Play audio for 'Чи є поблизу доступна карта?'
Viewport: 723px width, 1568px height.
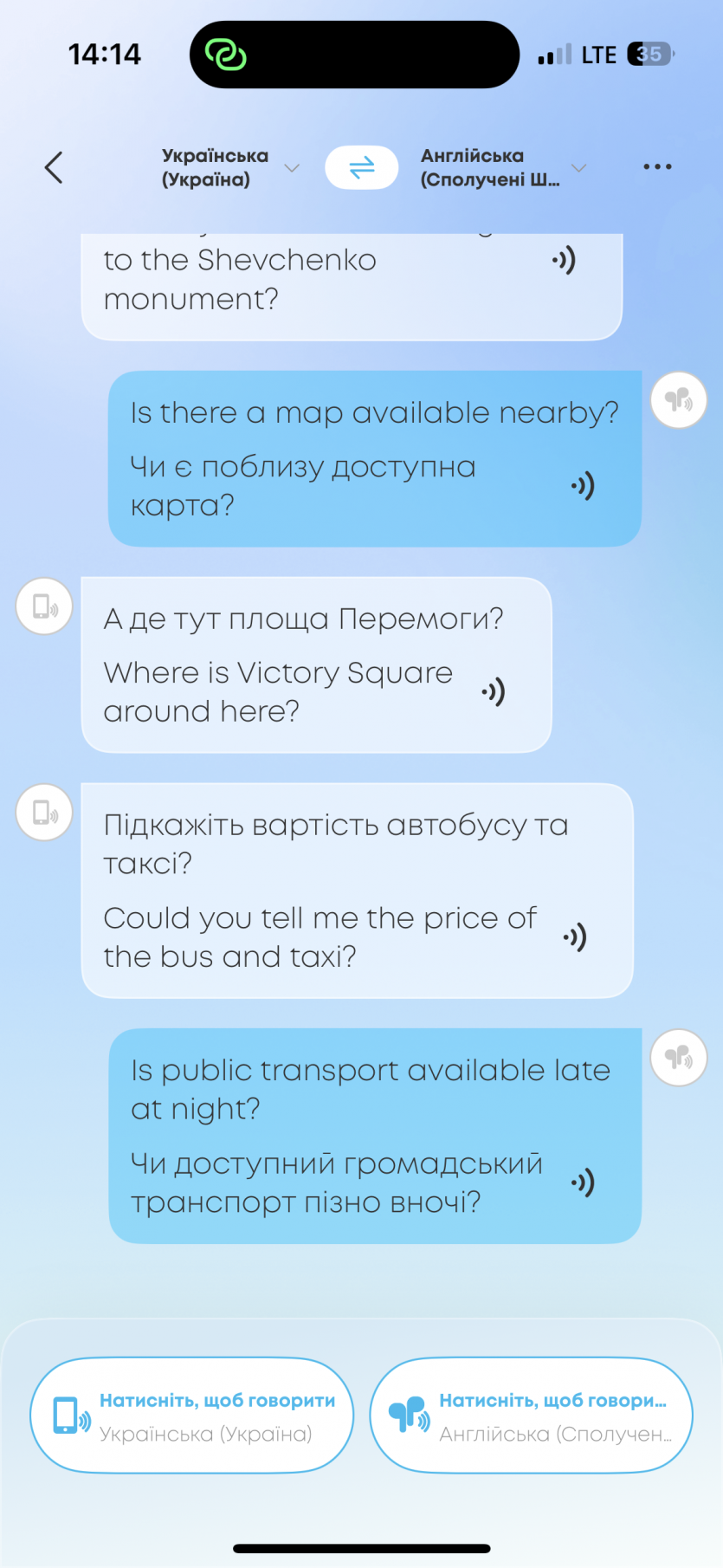pos(584,486)
